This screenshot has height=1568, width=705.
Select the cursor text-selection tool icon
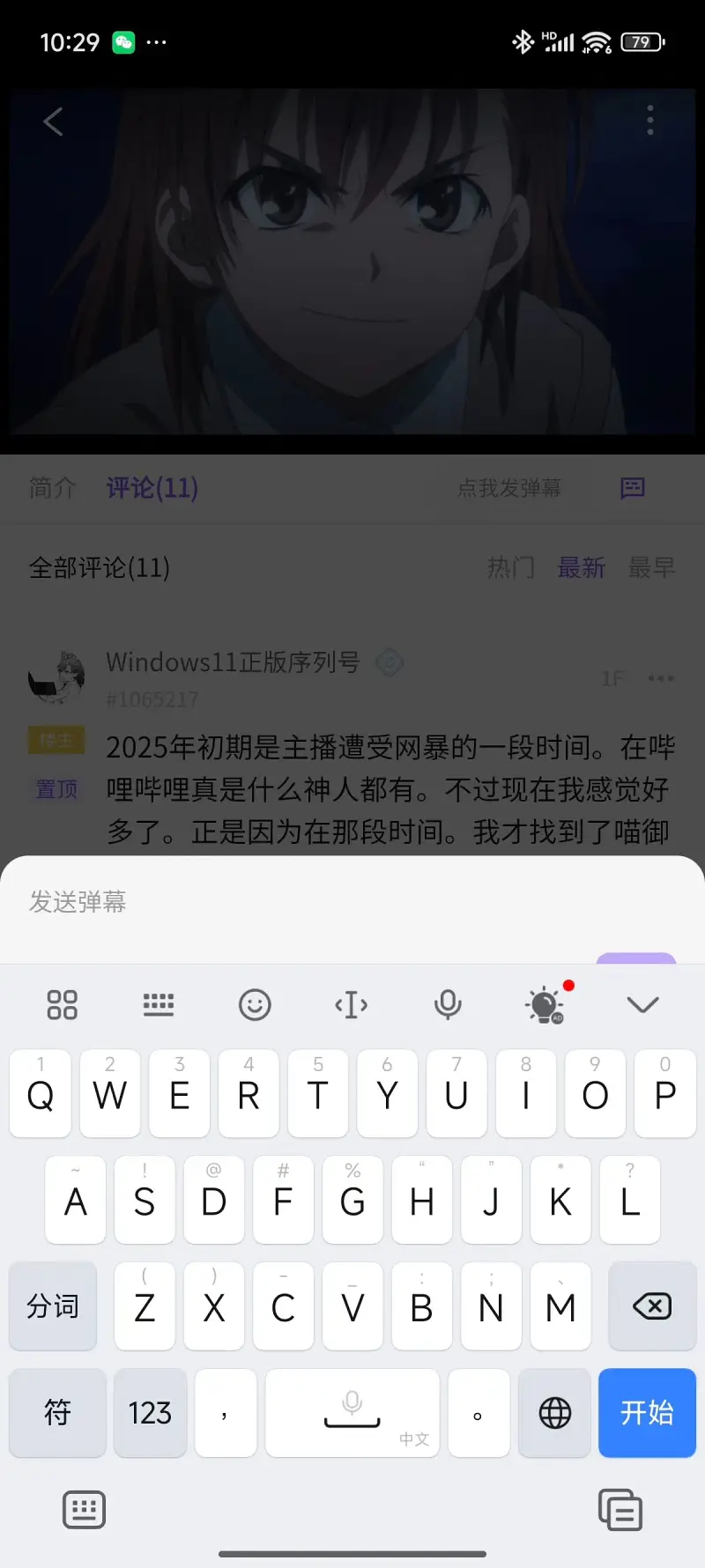352,1004
